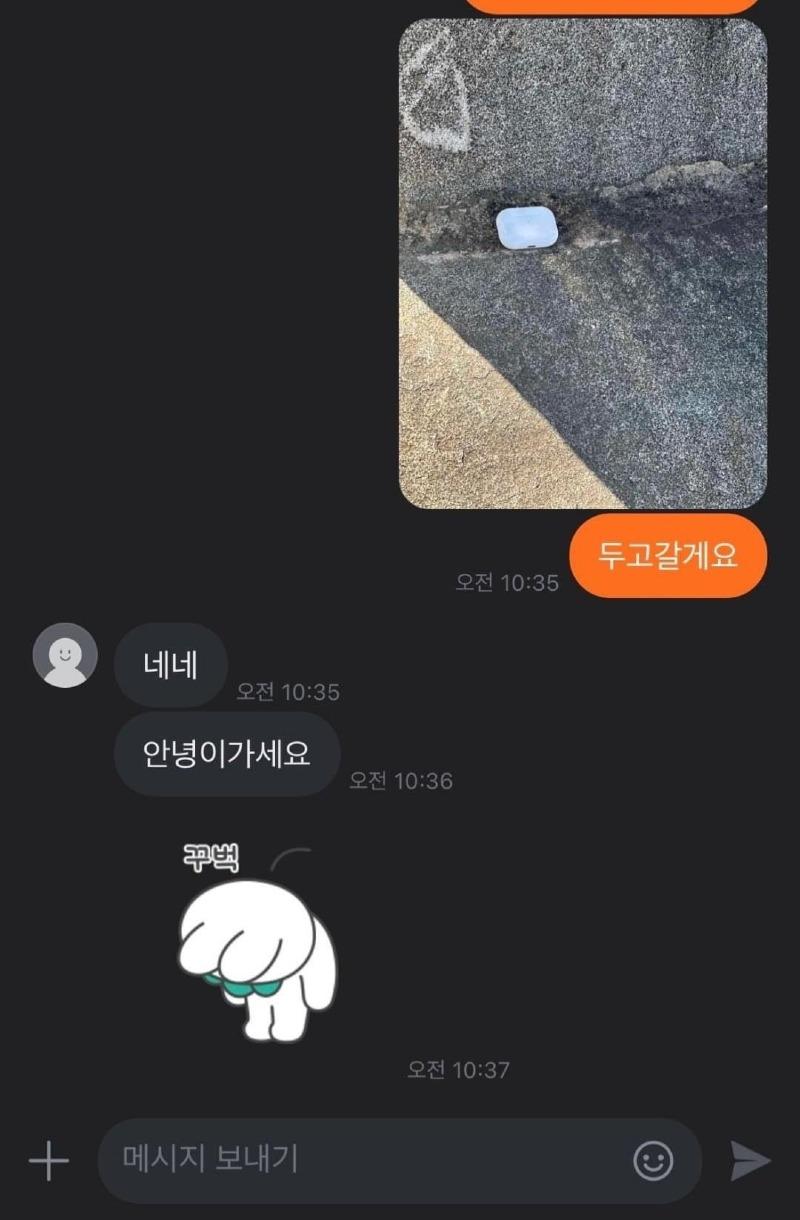Image resolution: width=800 pixels, height=1220 pixels.
Task: Send the message with the arrow icon
Action: (x=750, y=1160)
